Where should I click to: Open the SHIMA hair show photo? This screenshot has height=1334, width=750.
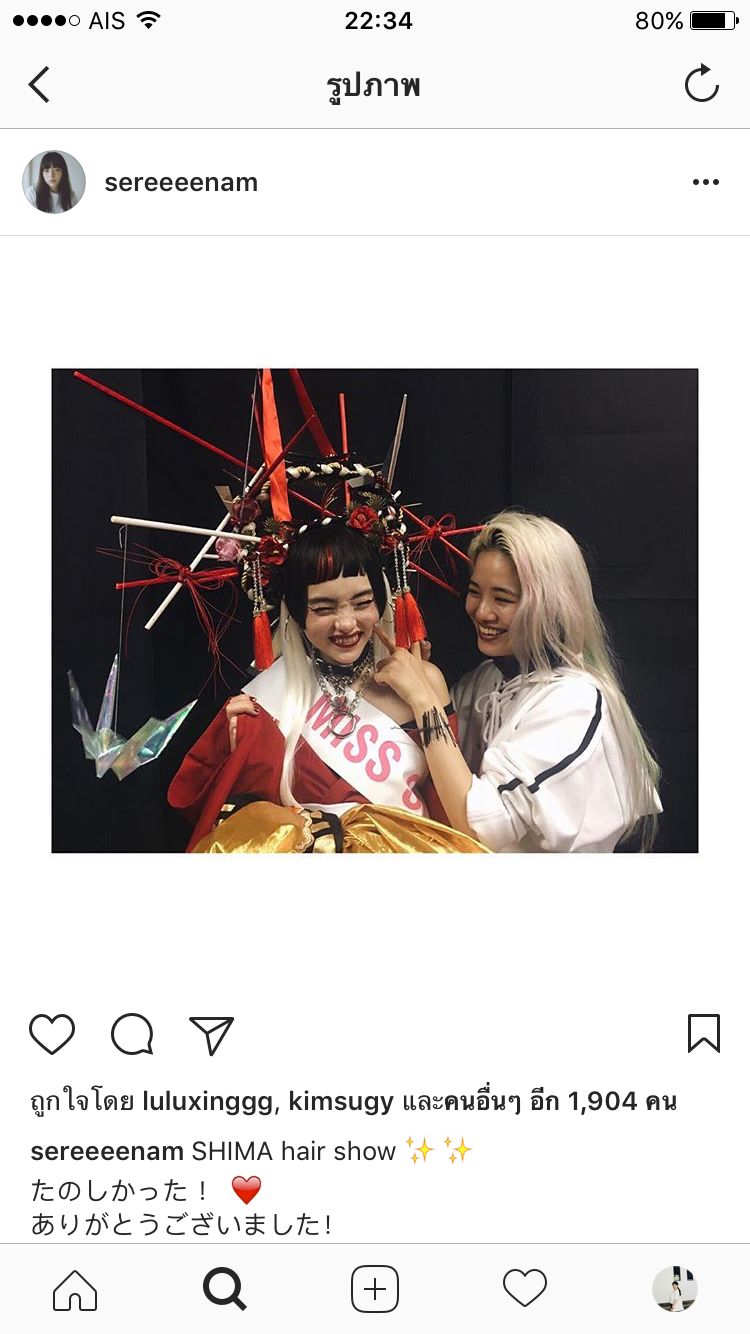[375, 610]
